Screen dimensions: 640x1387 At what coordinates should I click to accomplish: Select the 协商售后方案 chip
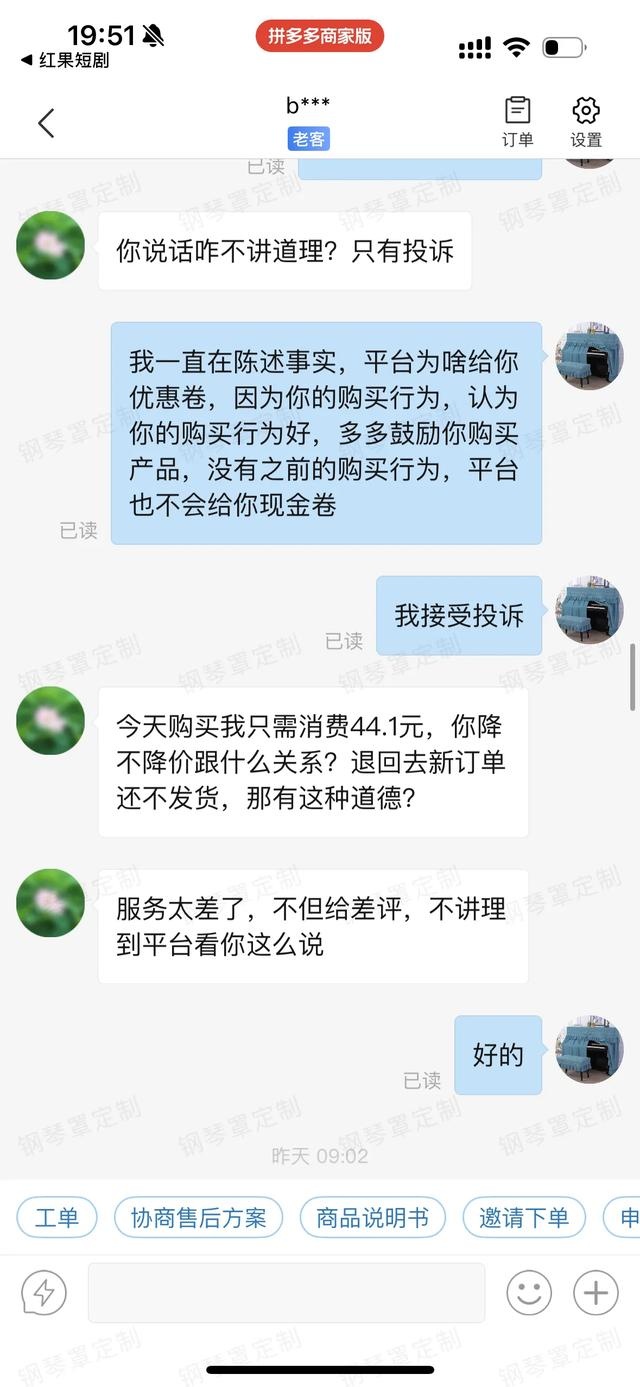point(199,1217)
